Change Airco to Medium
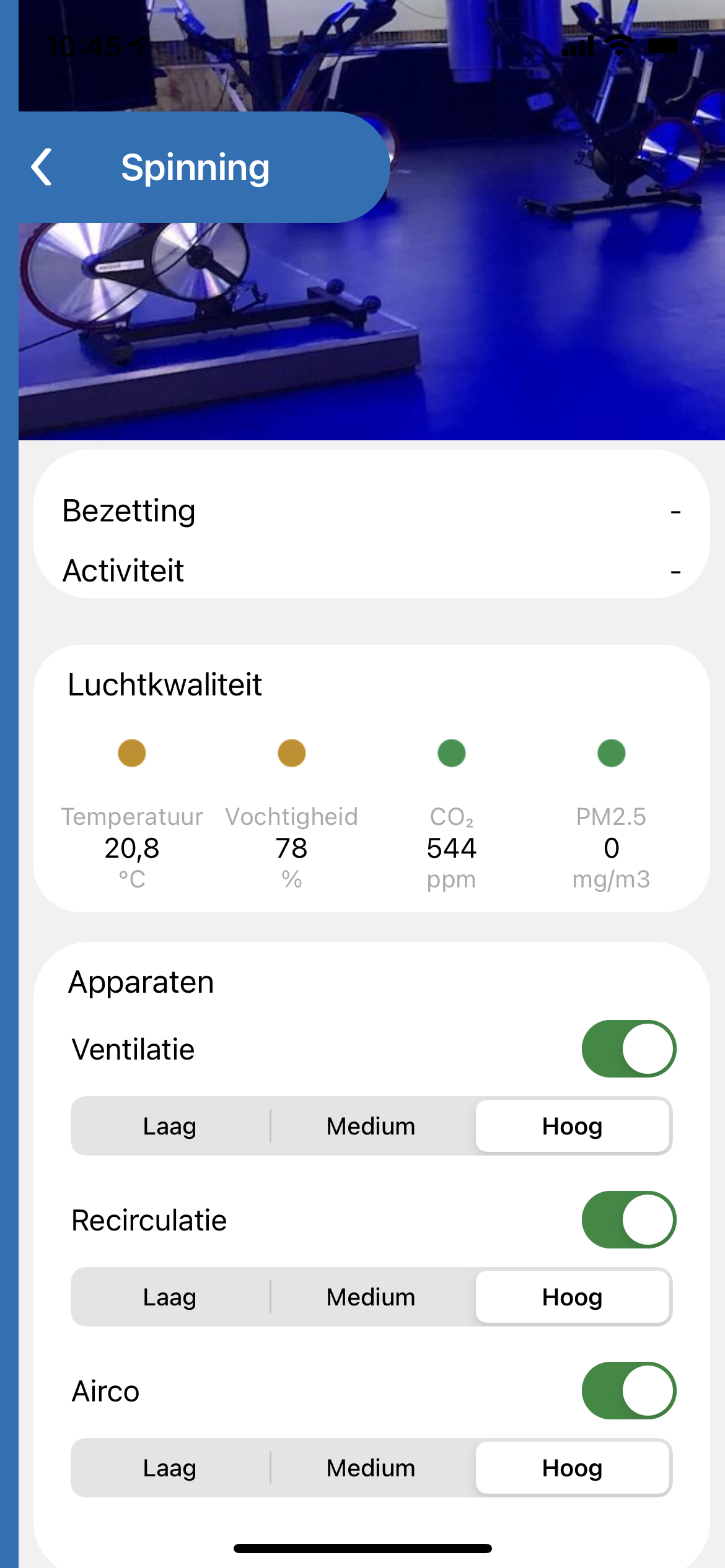Screen dimensions: 725x1568 (x=371, y=1468)
